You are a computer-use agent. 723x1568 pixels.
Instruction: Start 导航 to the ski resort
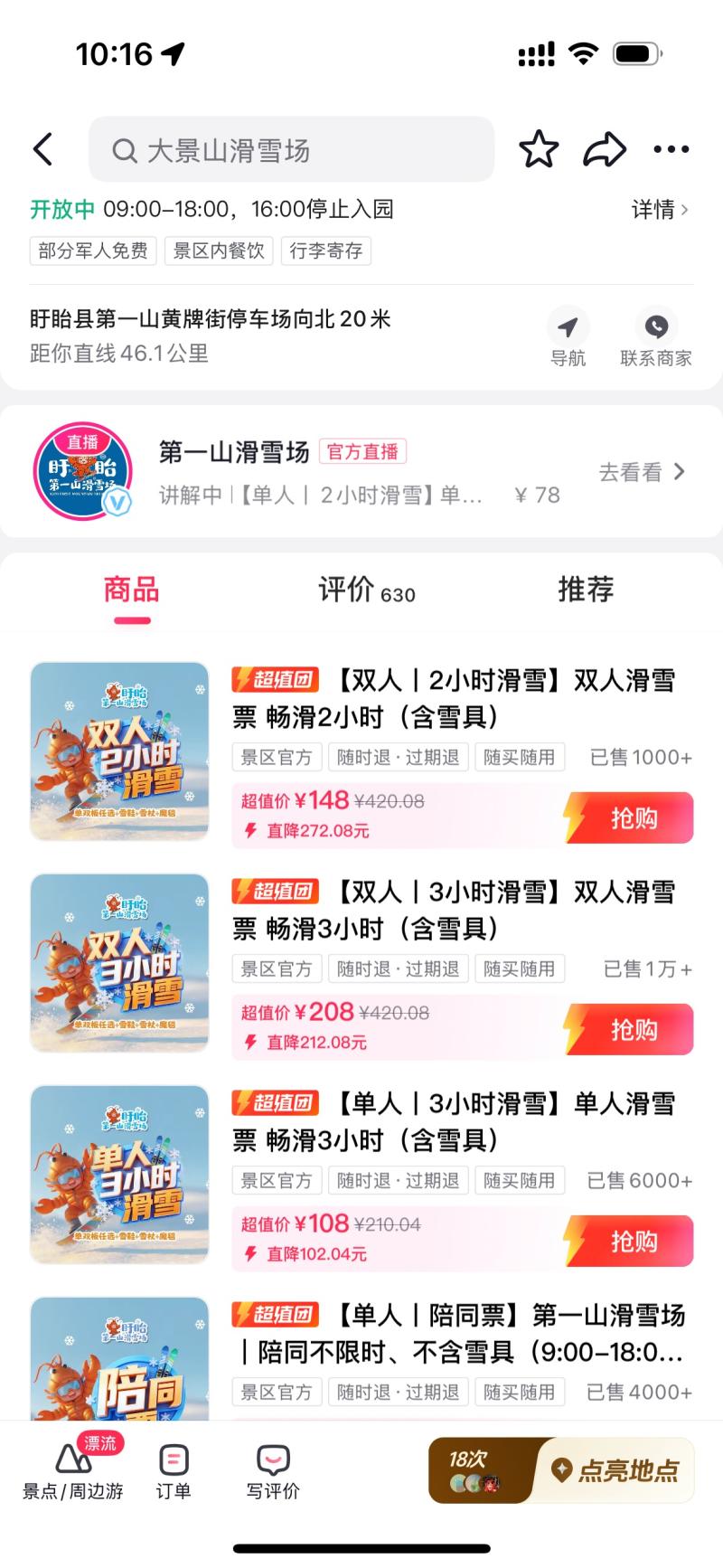[x=568, y=337]
